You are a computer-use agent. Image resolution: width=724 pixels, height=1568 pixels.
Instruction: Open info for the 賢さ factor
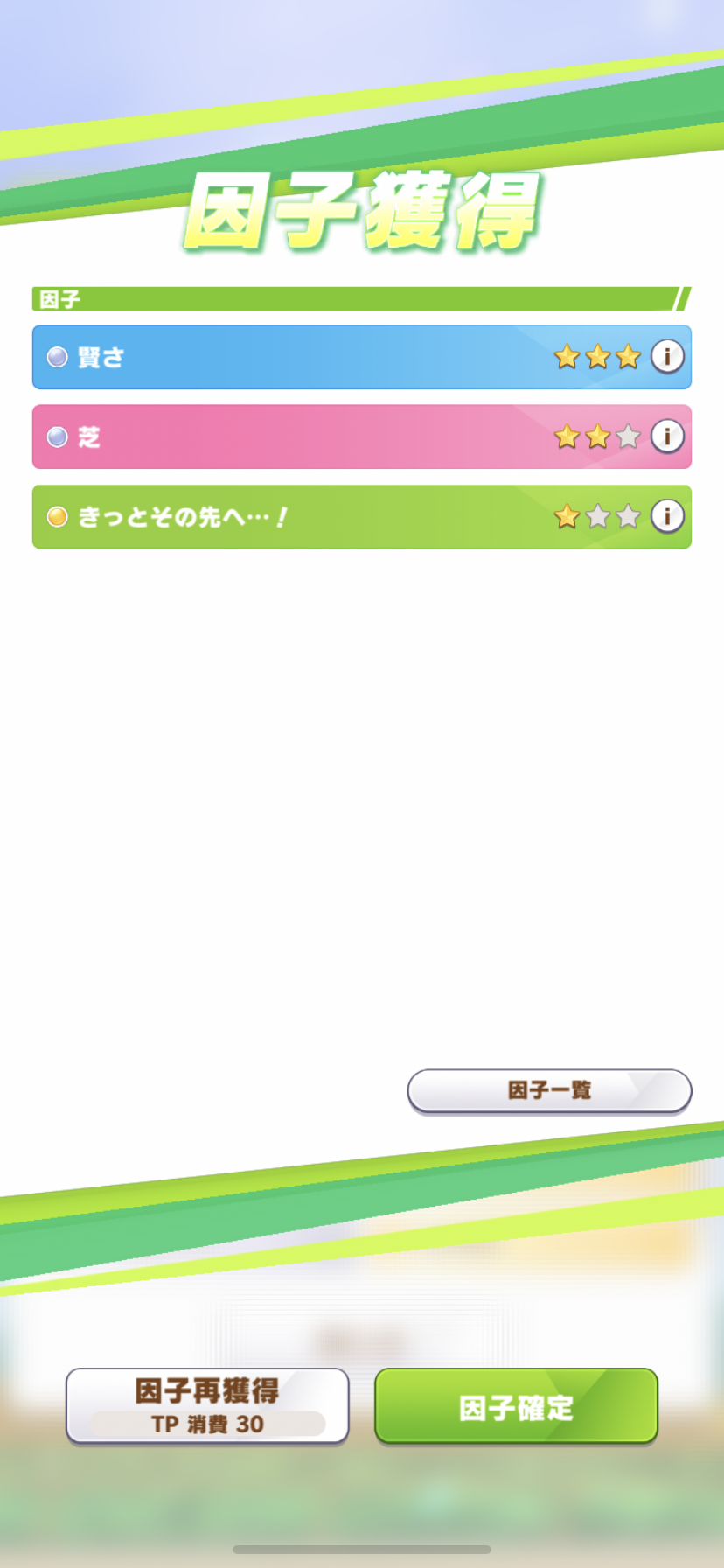click(667, 357)
